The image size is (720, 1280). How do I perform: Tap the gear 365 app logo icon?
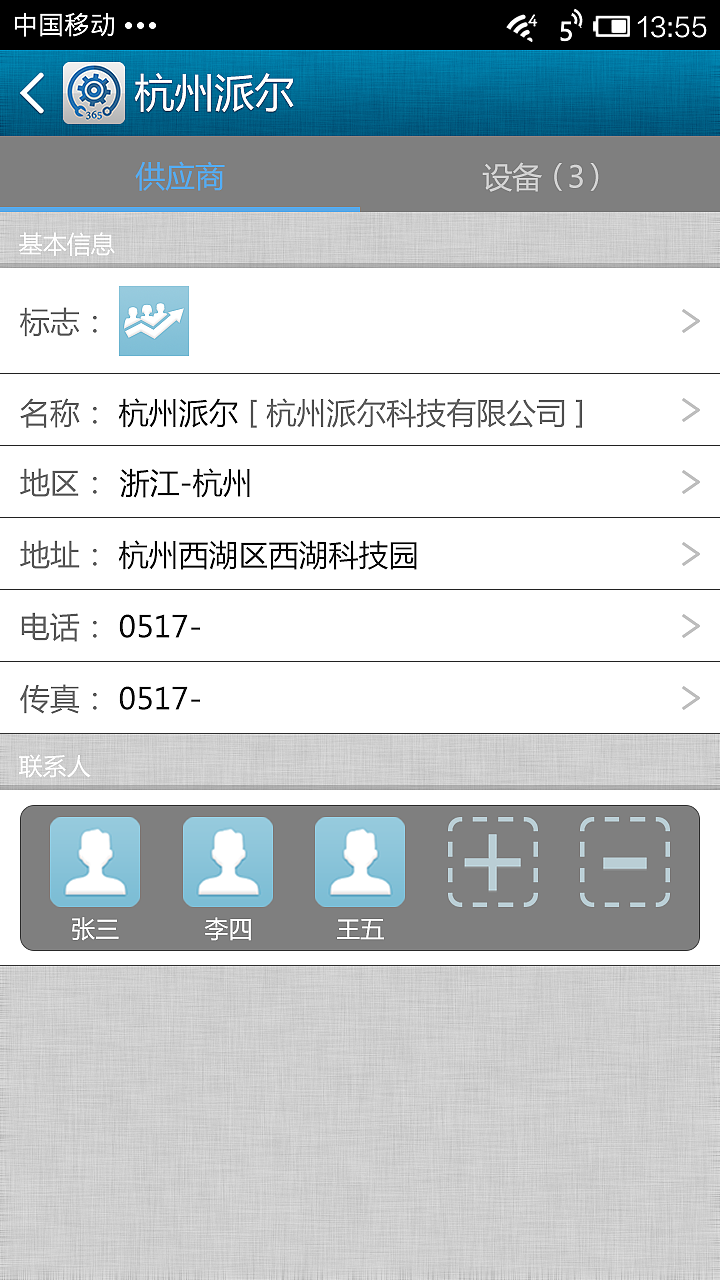[x=90, y=93]
